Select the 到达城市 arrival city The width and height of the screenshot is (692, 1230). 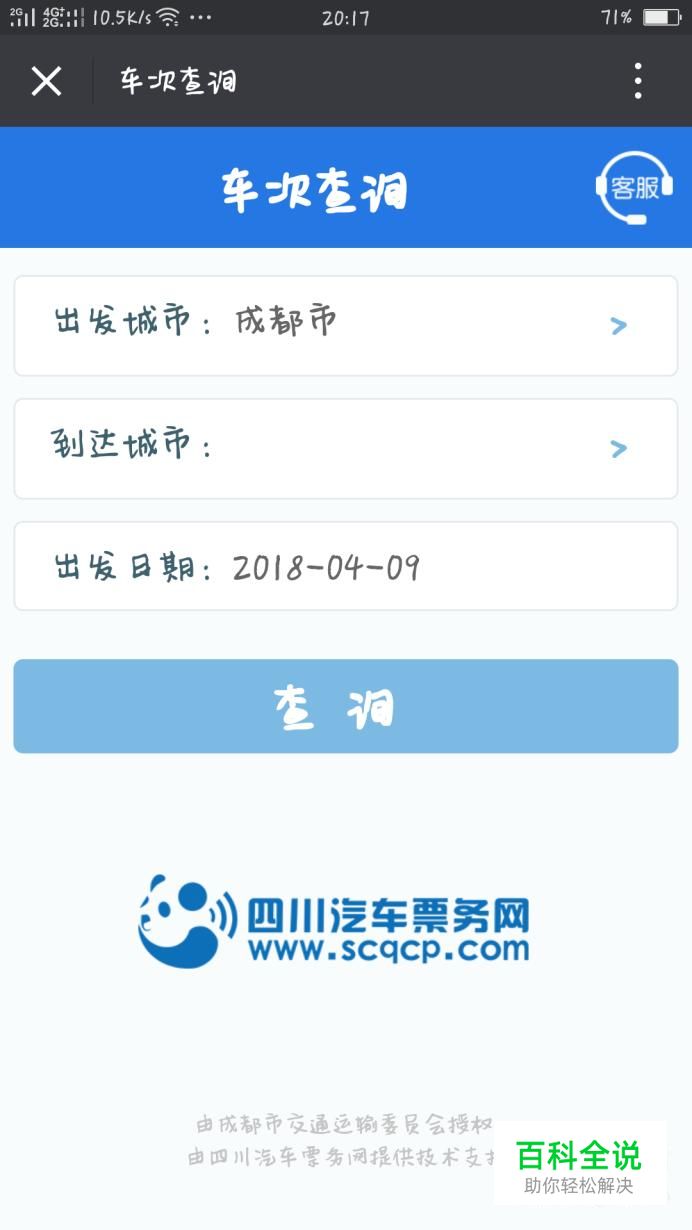click(345, 448)
